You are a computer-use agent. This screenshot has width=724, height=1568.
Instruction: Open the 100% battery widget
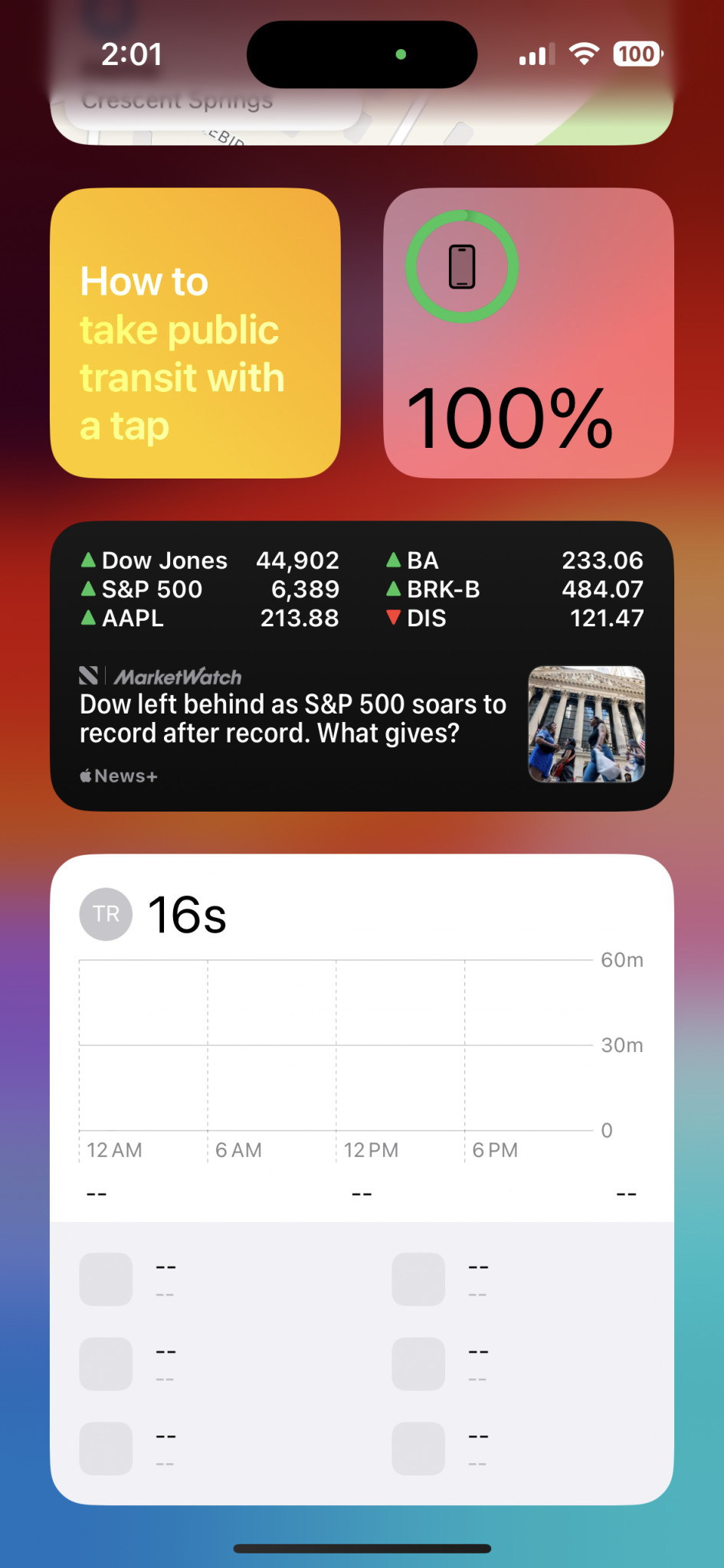click(x=528, y=333)
